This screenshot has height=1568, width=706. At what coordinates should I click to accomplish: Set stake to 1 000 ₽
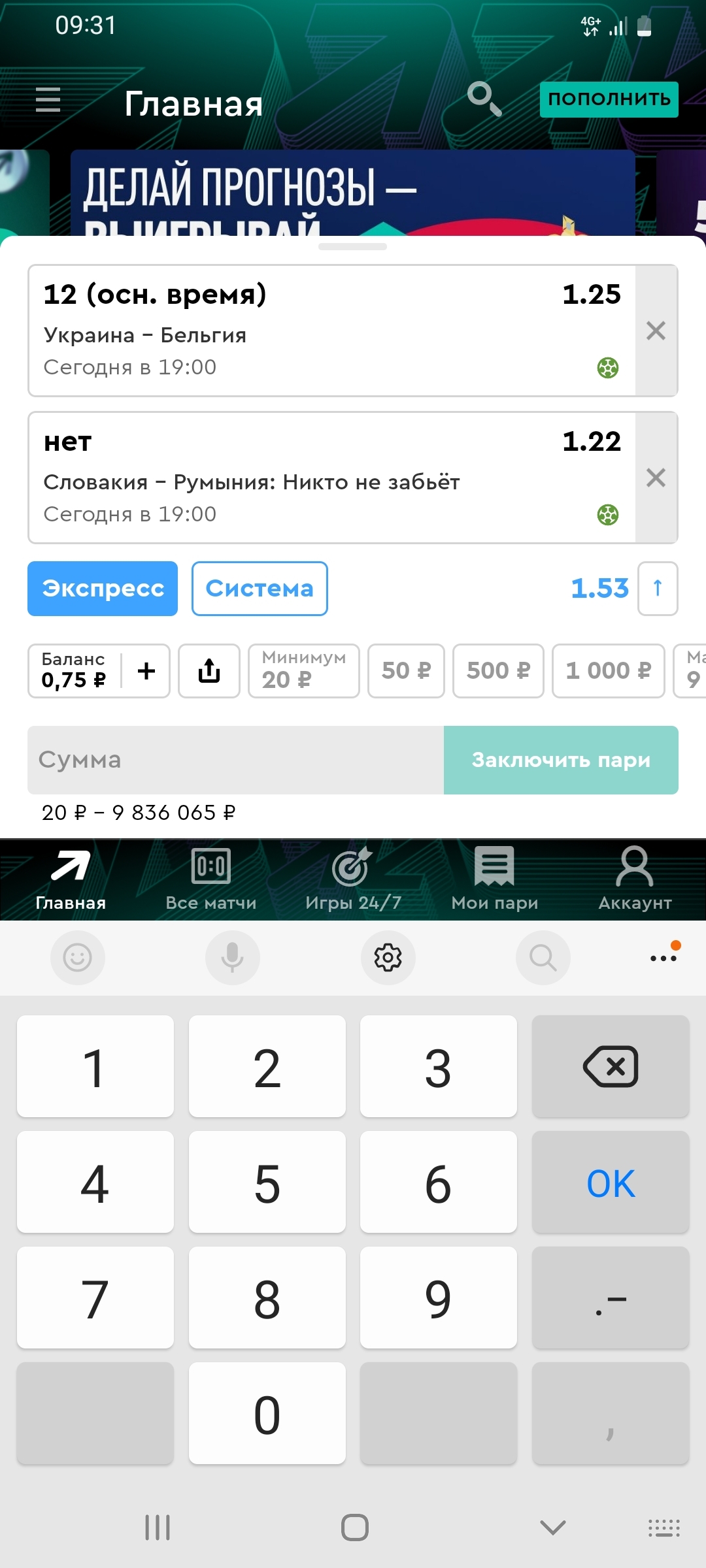coord(608,671)
